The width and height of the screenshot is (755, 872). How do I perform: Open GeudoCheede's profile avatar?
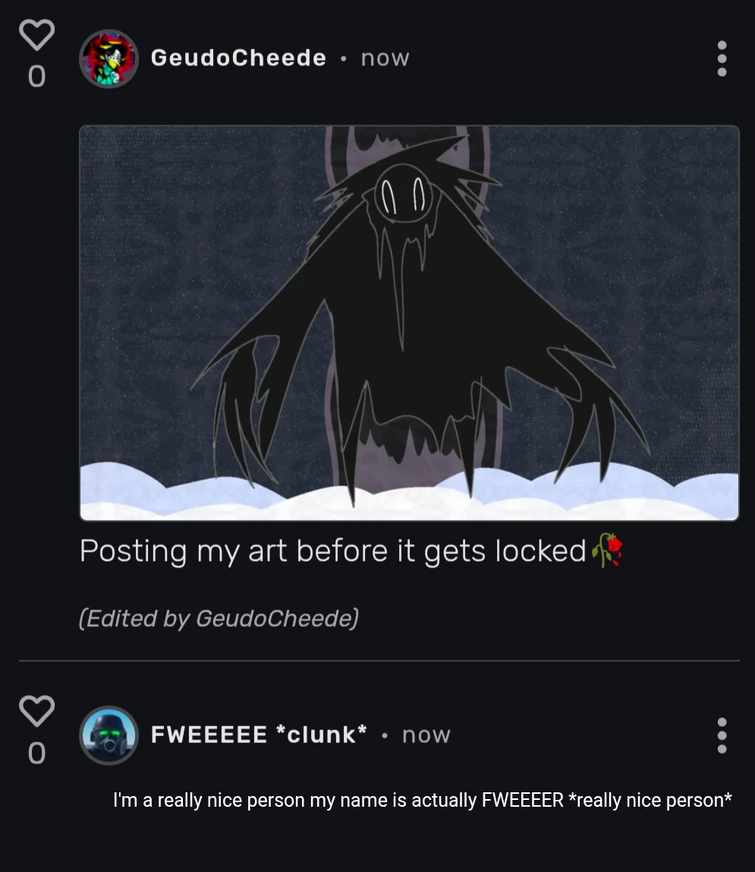[x=108, y=58]
